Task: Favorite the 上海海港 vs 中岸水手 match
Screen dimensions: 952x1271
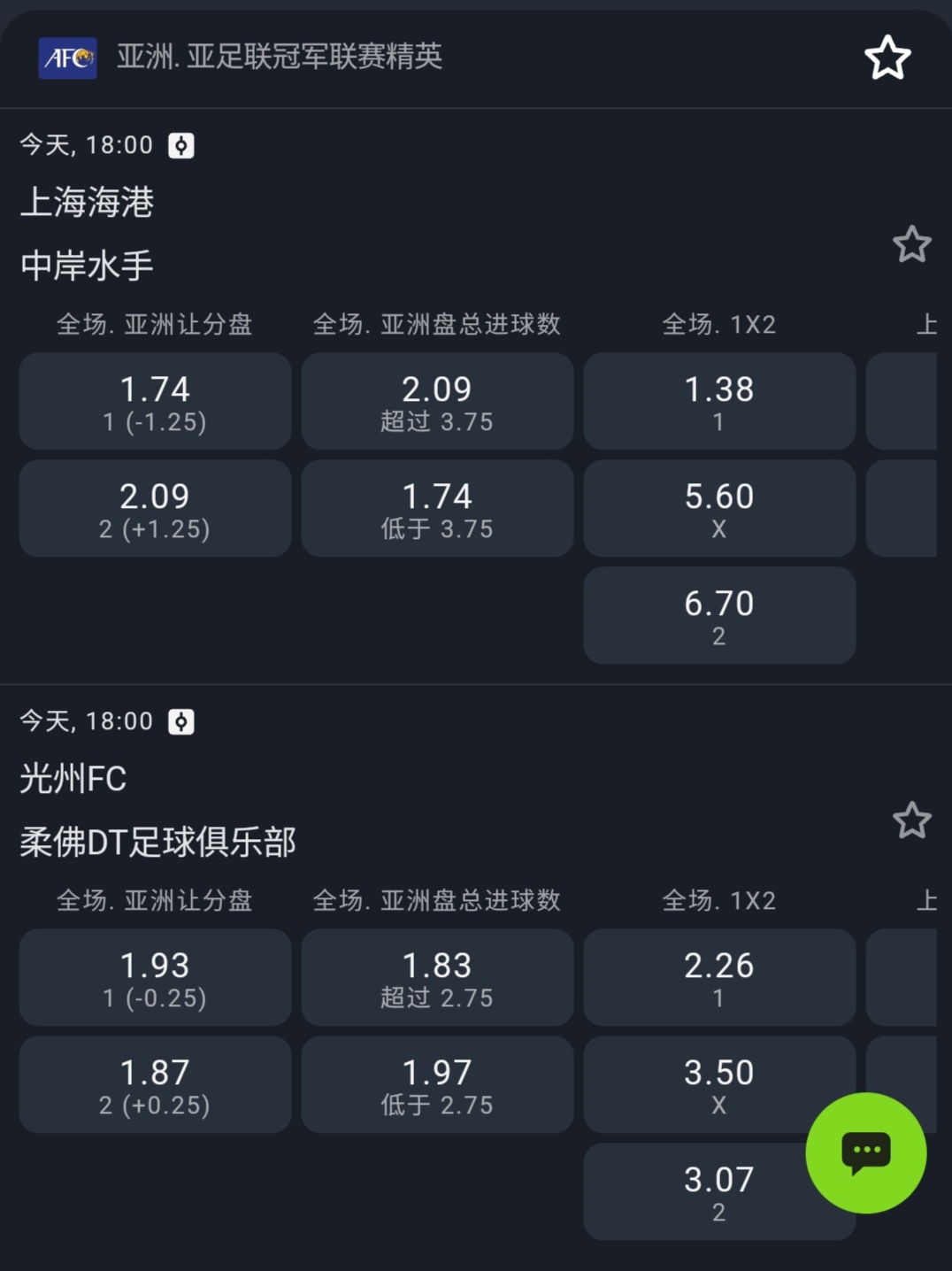Action: (x=911, y=244)
